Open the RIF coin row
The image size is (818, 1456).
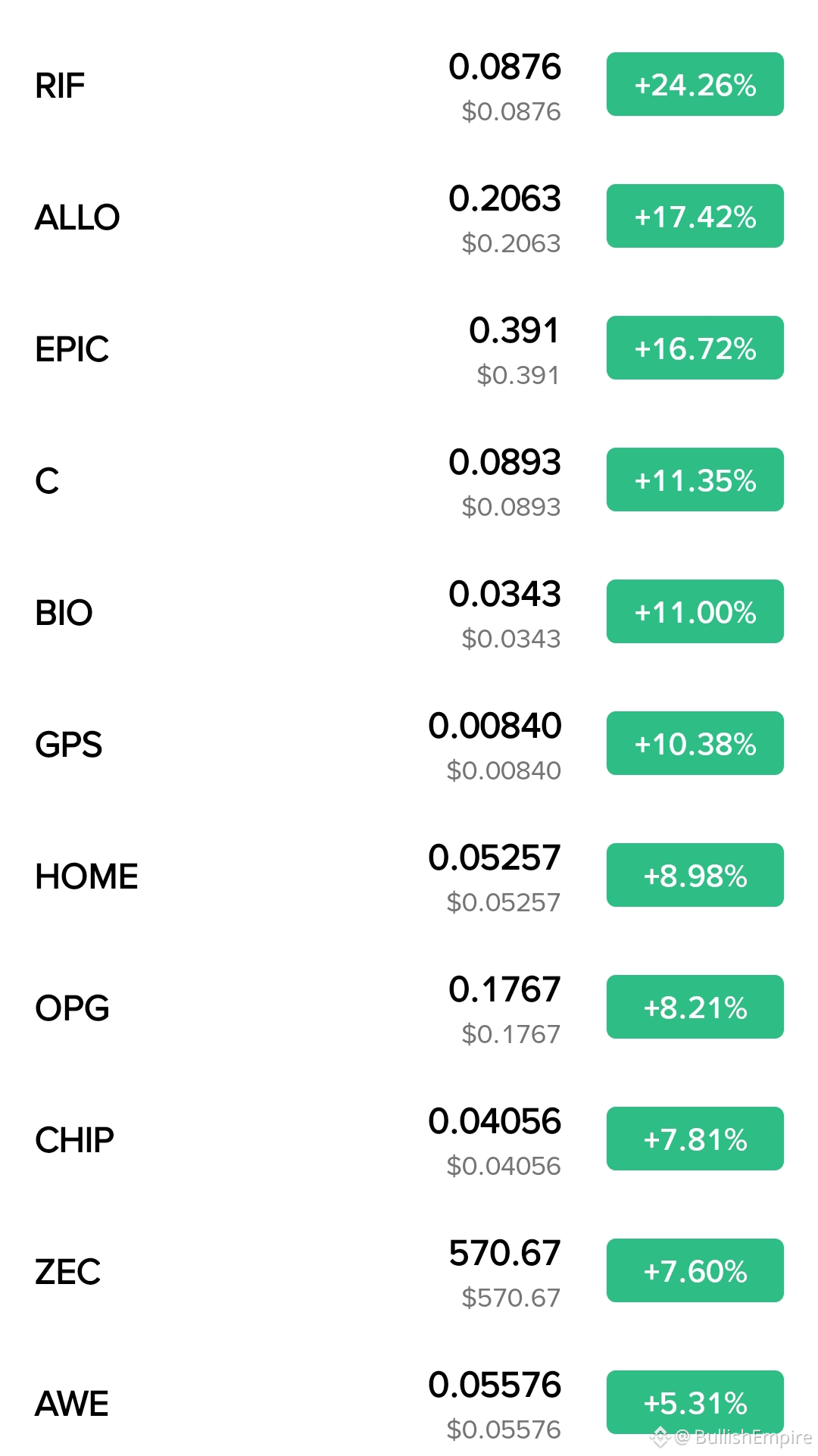coord(409,85)
